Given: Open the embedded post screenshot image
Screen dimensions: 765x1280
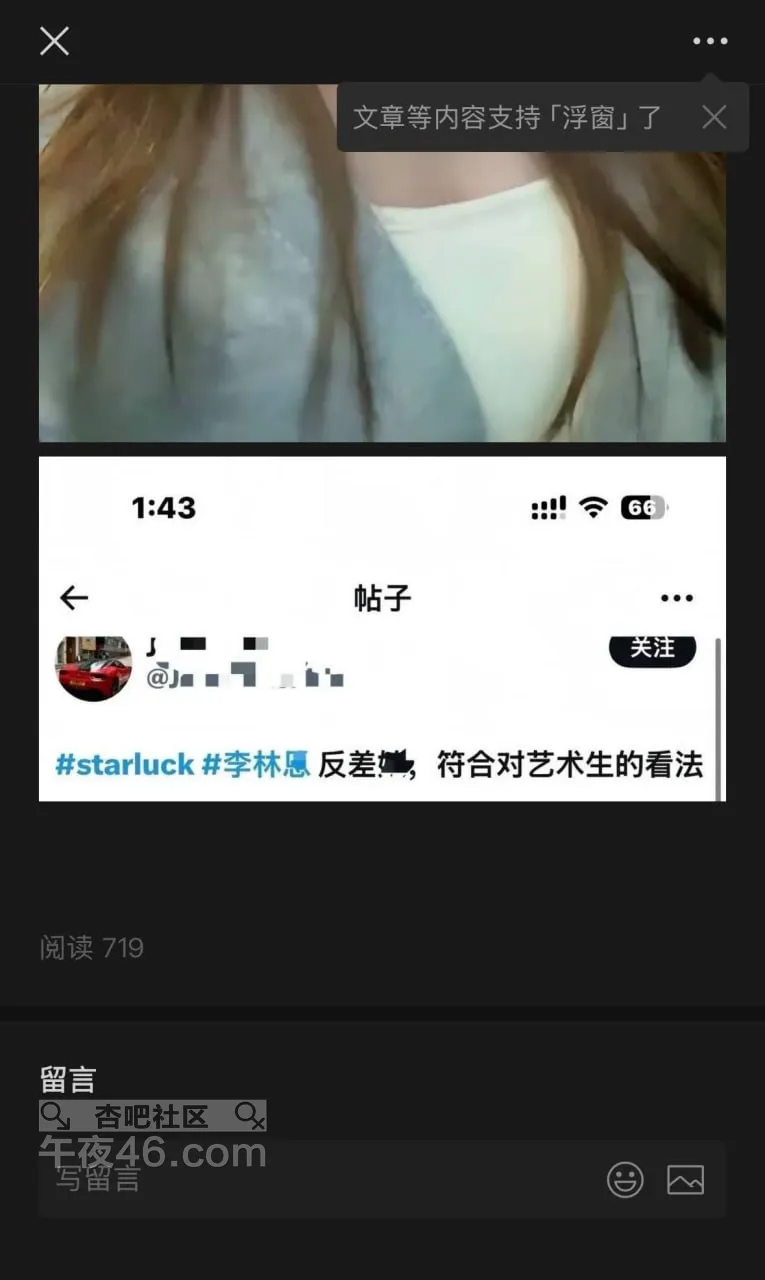Looking at the screenshot, I should point(382,628).
